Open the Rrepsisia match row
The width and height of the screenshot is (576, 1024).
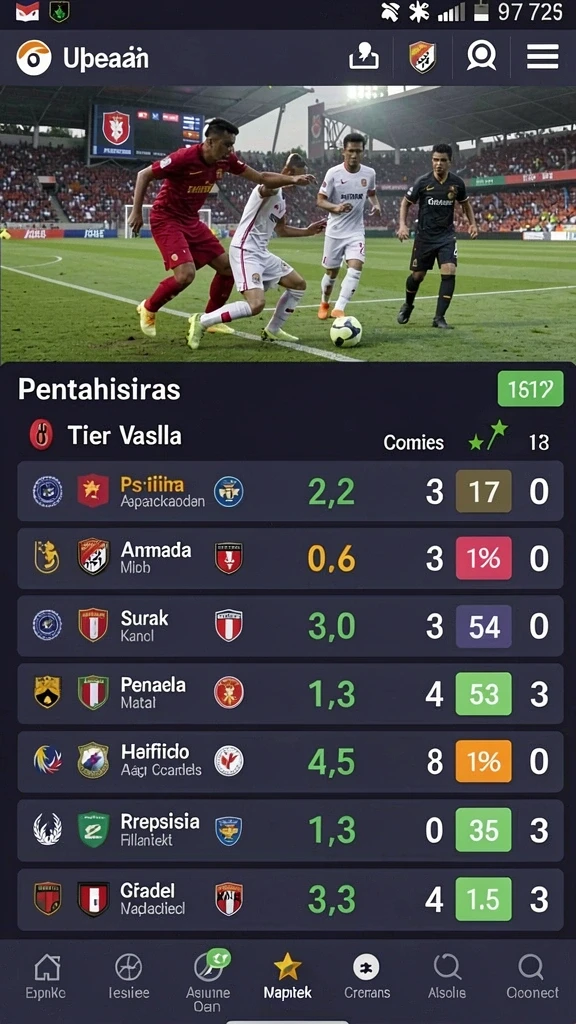[290, 830]
